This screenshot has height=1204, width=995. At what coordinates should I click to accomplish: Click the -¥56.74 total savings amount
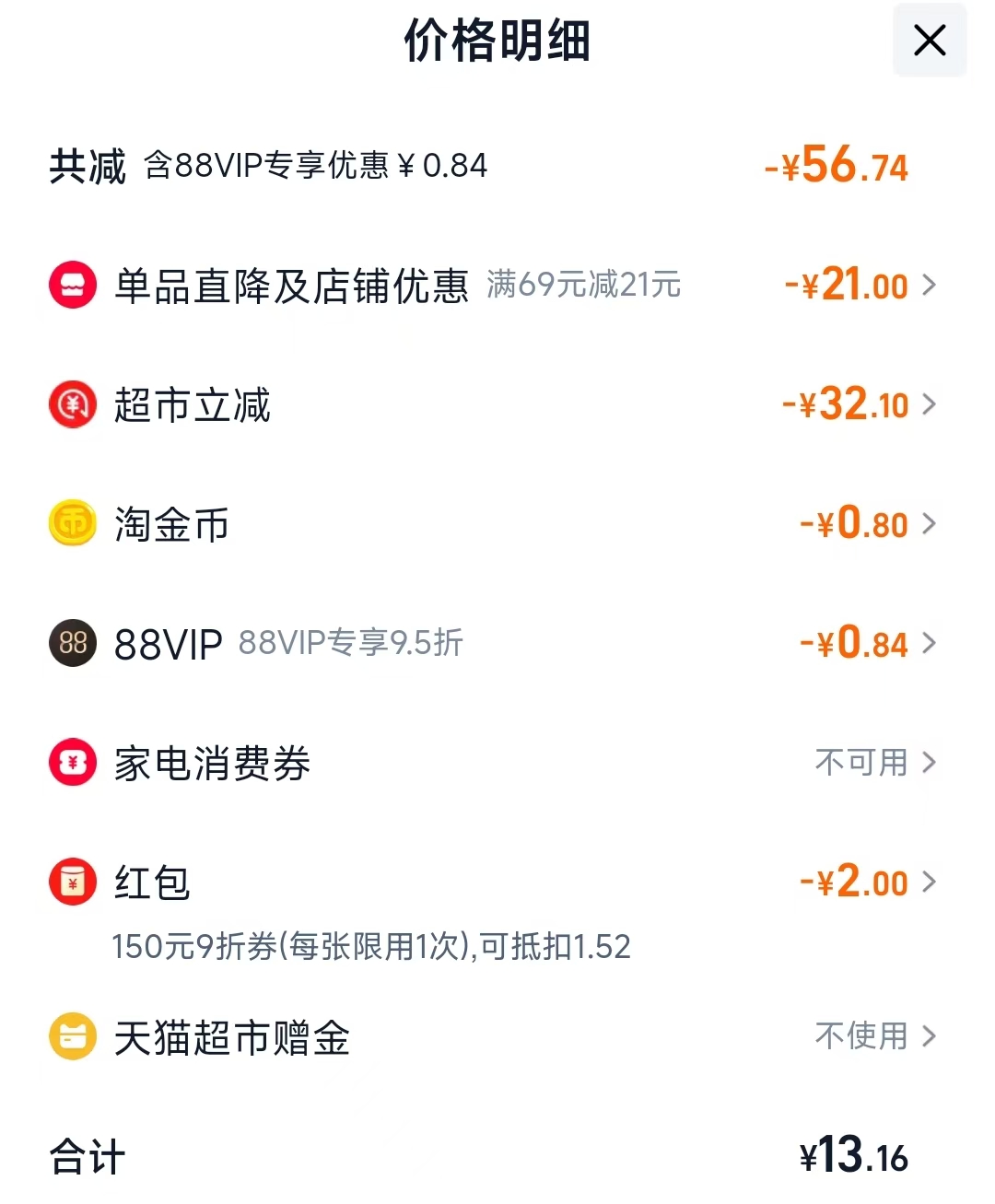pos(835,166)
